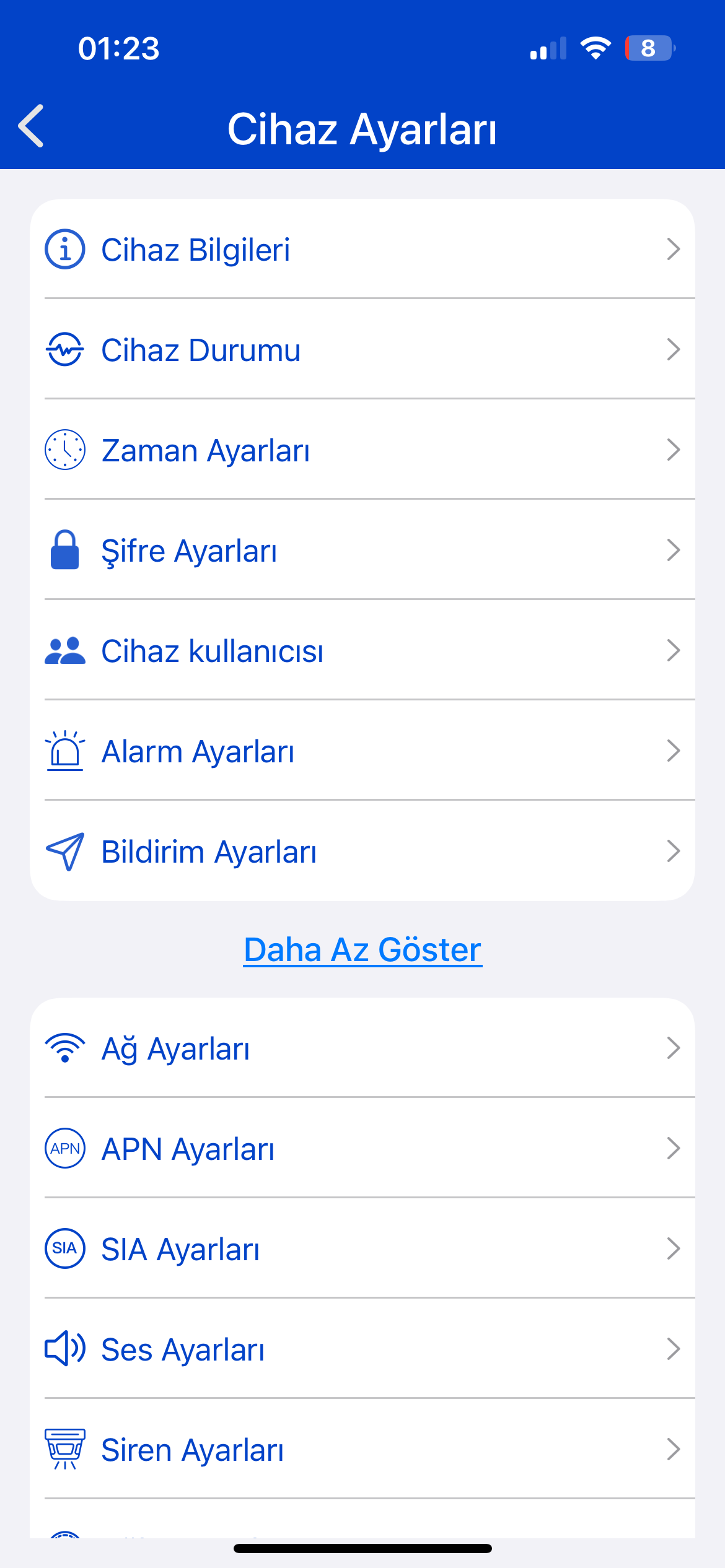Viewport: 725px width, 1568px height.
Task: Open Şifre Ayarları
Action: pyautogui.click(x=362, y=551)
